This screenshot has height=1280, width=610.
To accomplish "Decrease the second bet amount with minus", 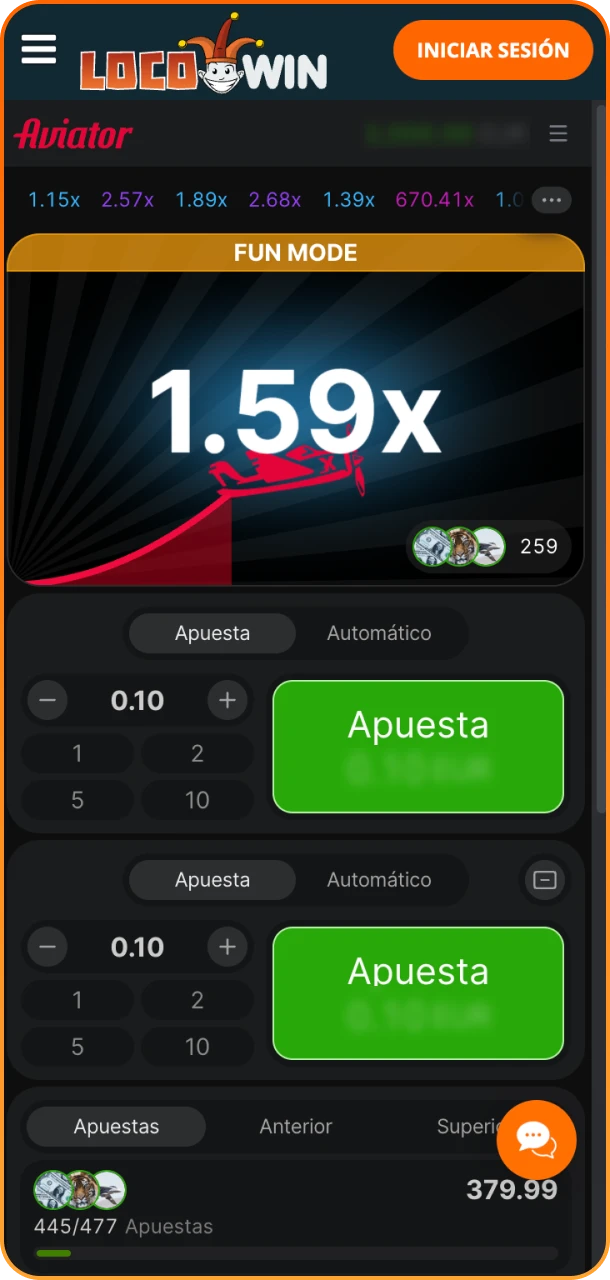I will [x=47, y=947].
